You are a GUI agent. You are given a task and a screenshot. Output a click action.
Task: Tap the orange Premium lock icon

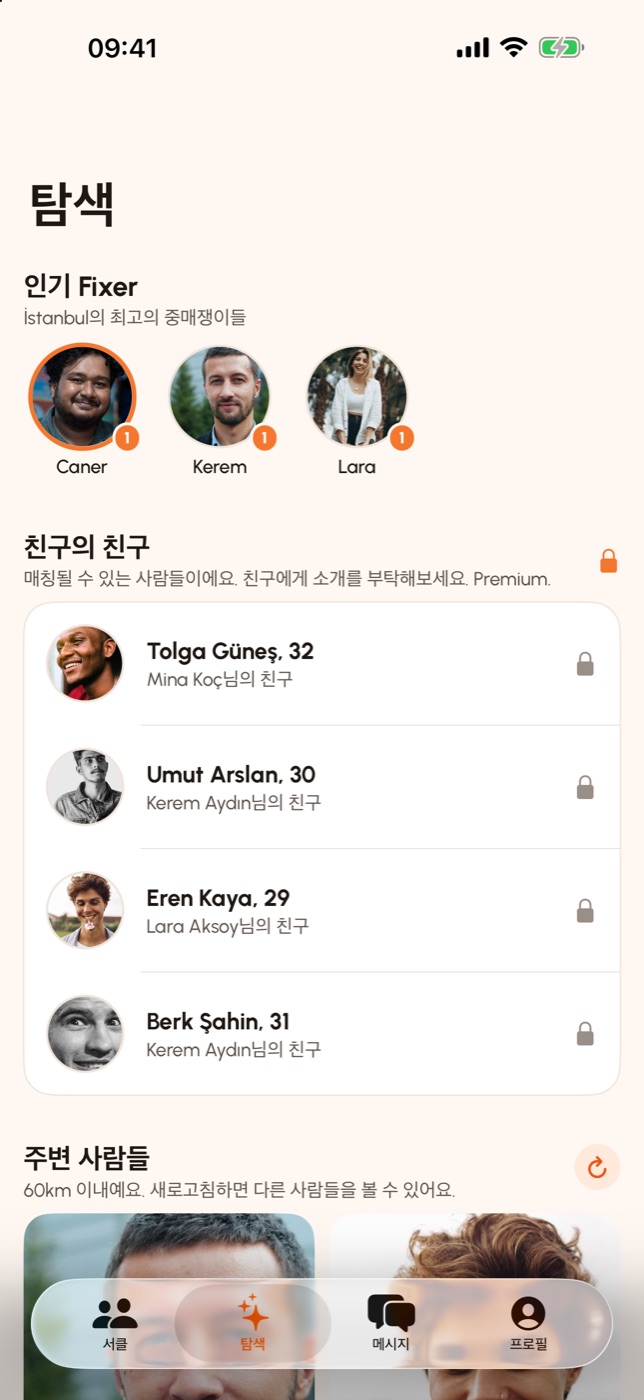608,560
